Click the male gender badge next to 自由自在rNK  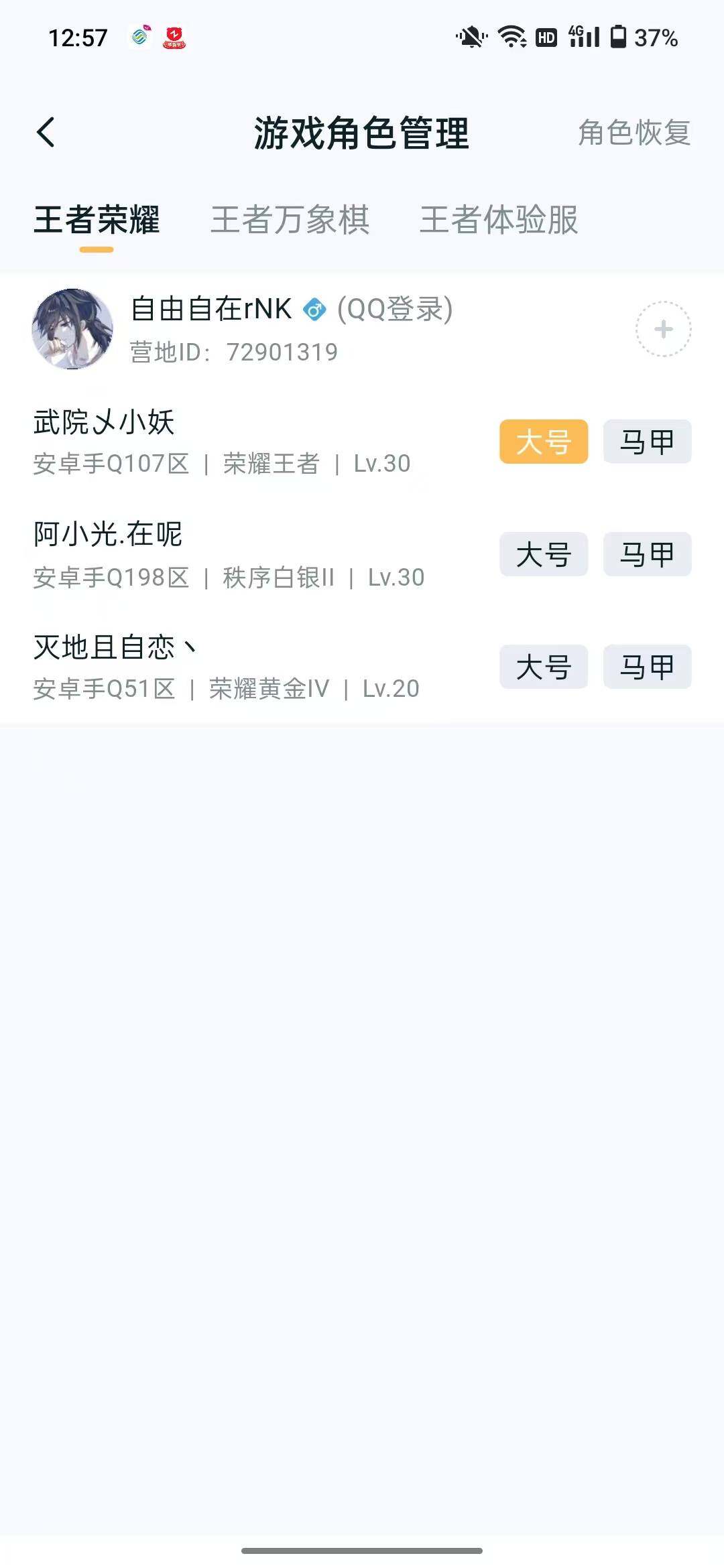coord(315,310)
